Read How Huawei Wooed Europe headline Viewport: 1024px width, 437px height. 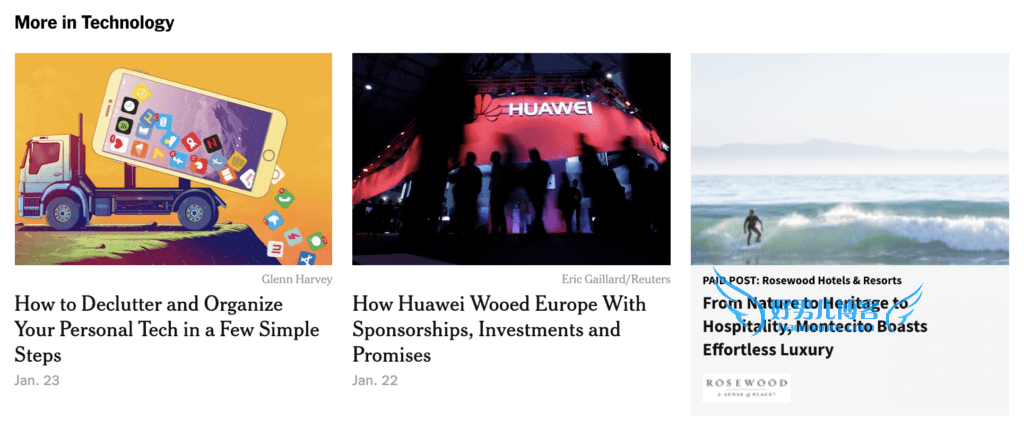pyautogui.click(x=499, y=329)
